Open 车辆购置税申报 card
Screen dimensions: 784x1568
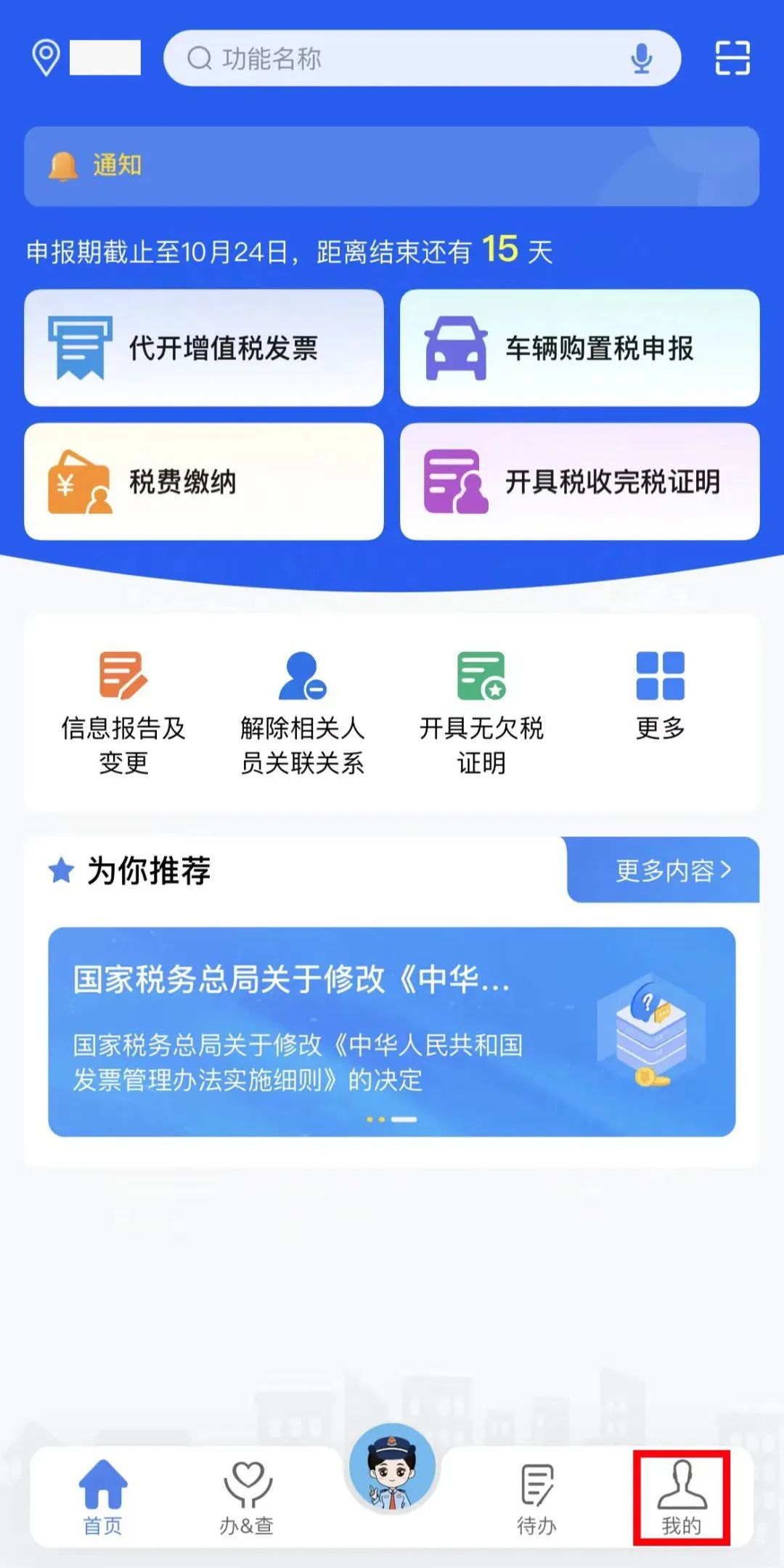(579, 348)
